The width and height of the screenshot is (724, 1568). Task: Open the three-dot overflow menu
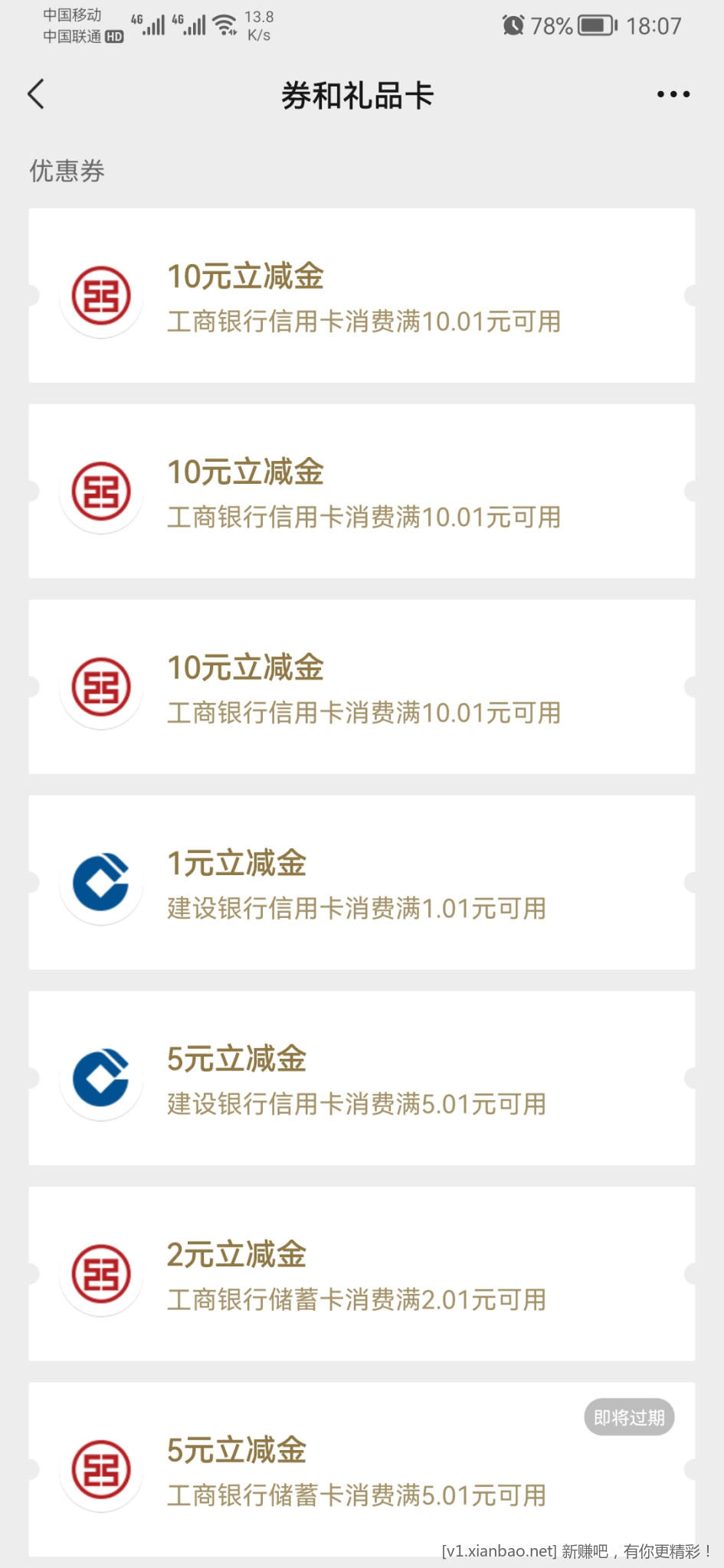pos(673,95)
